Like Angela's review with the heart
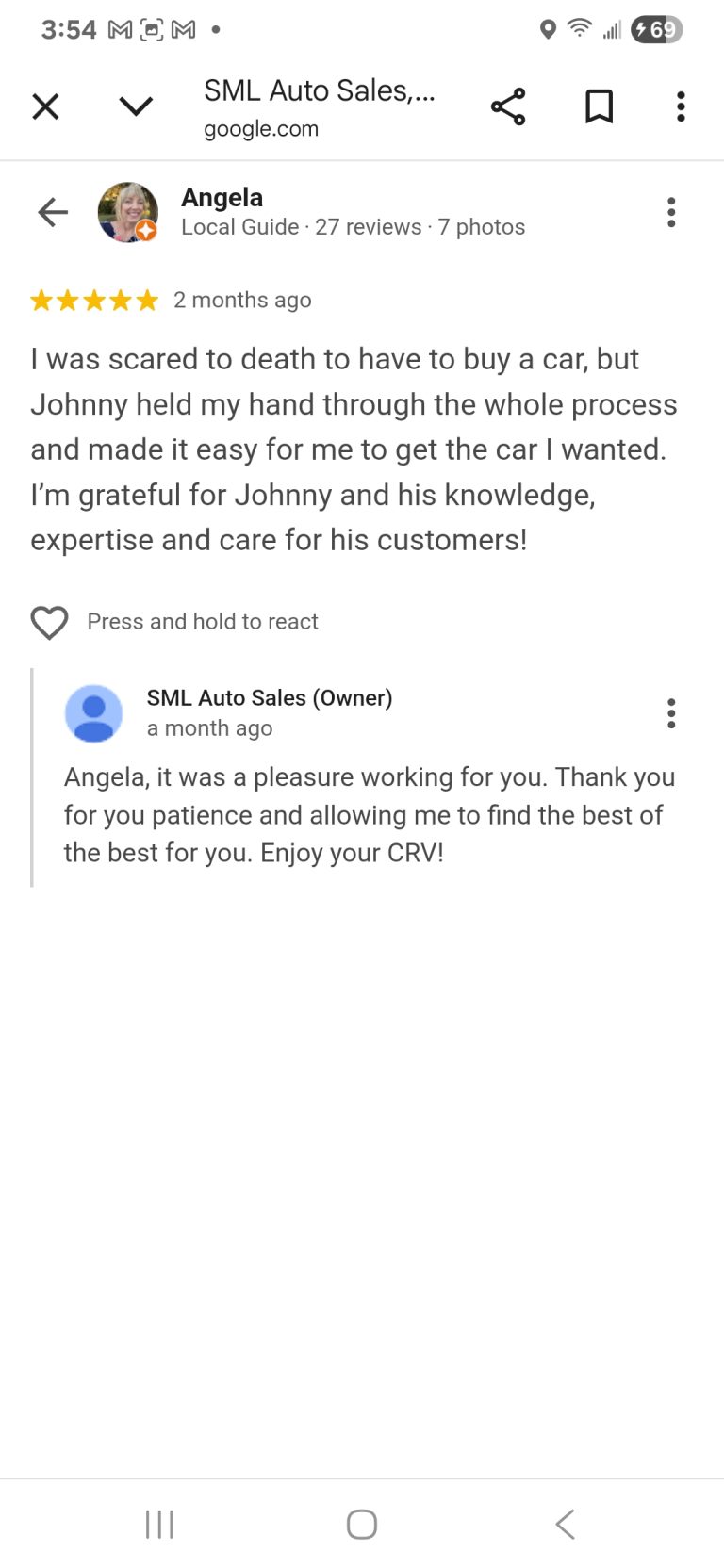 click(x=49, y=622)
